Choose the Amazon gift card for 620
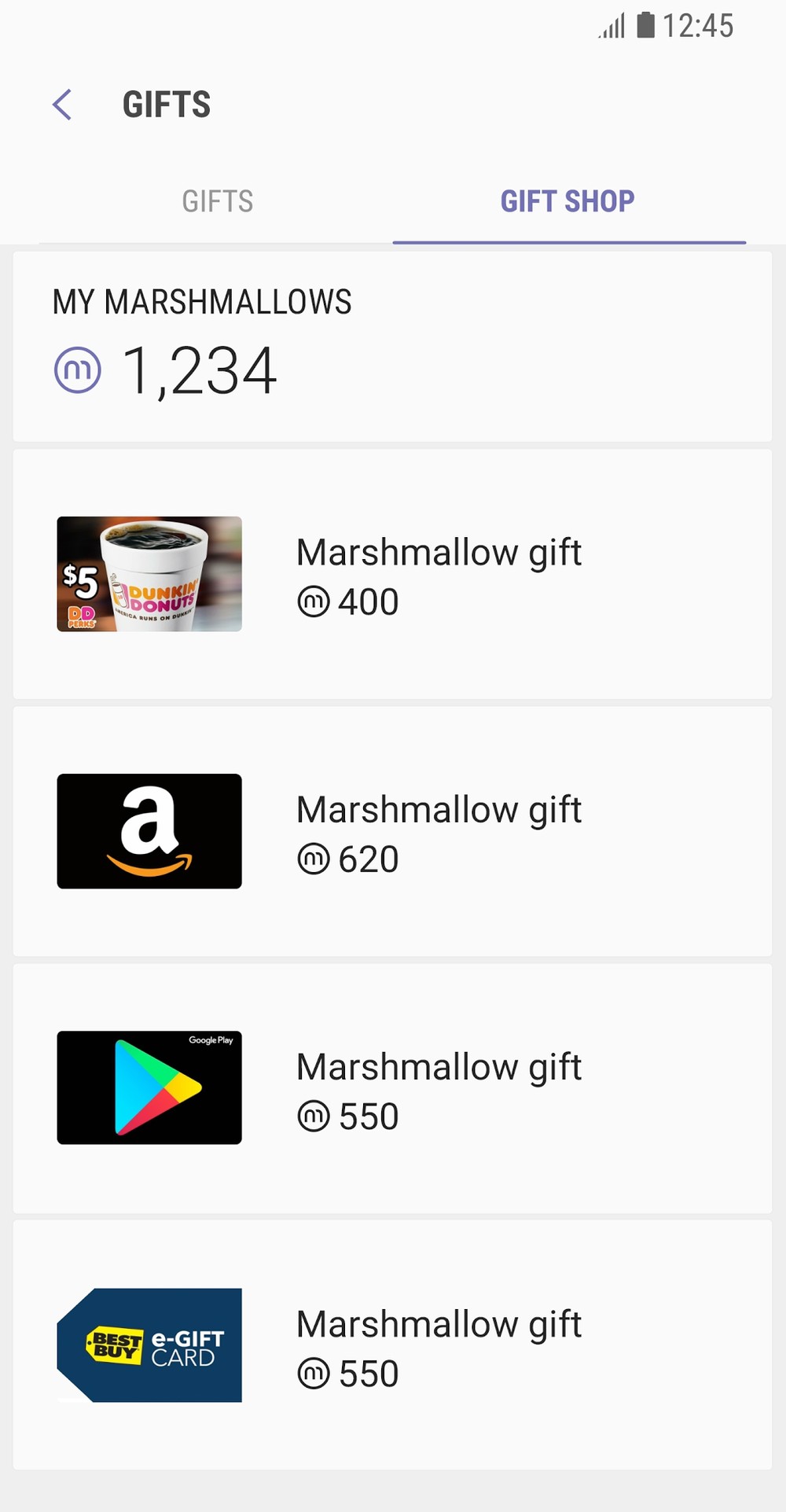 [x=391, y=832]
